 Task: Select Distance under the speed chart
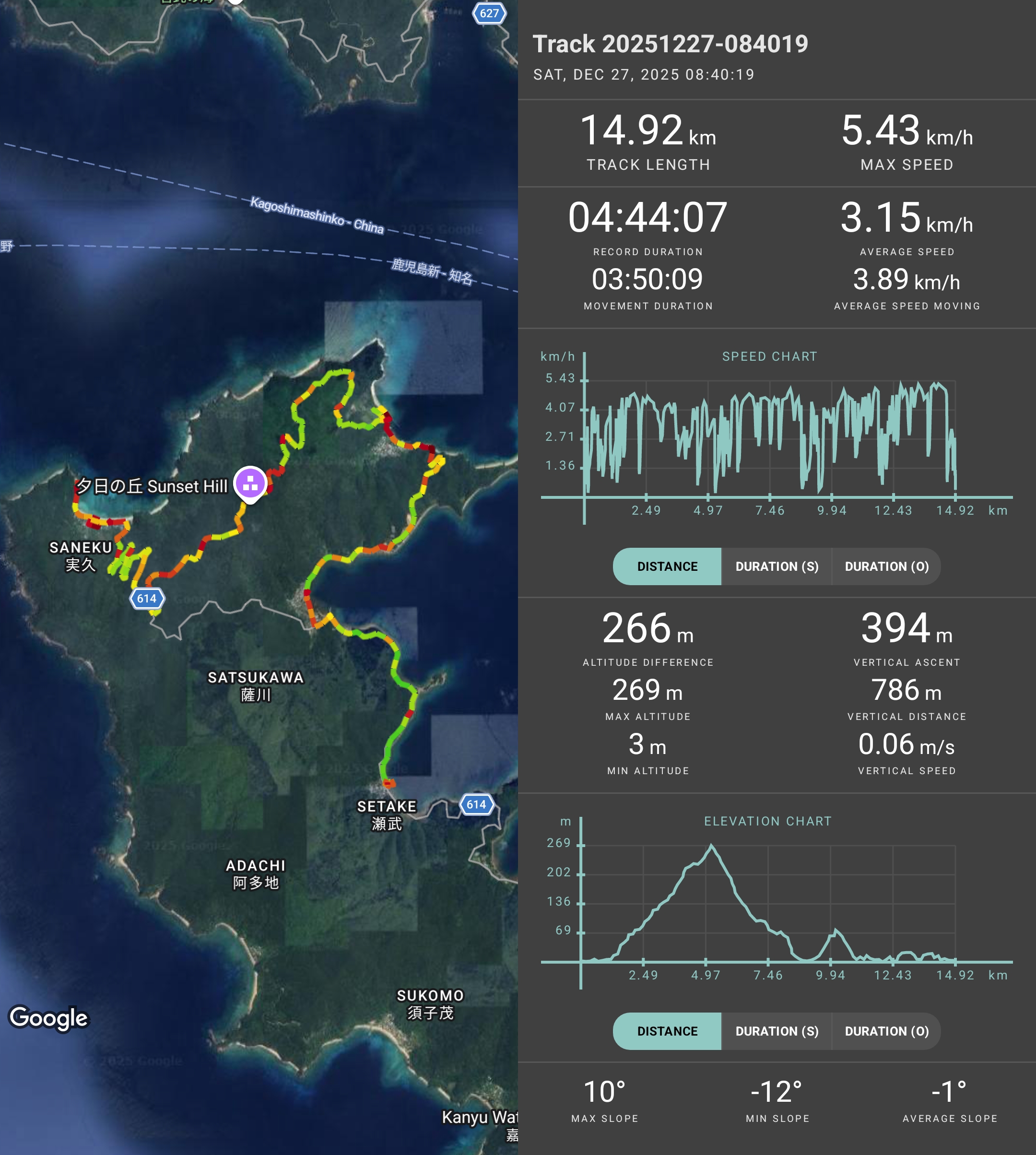(x=667, y=566)
